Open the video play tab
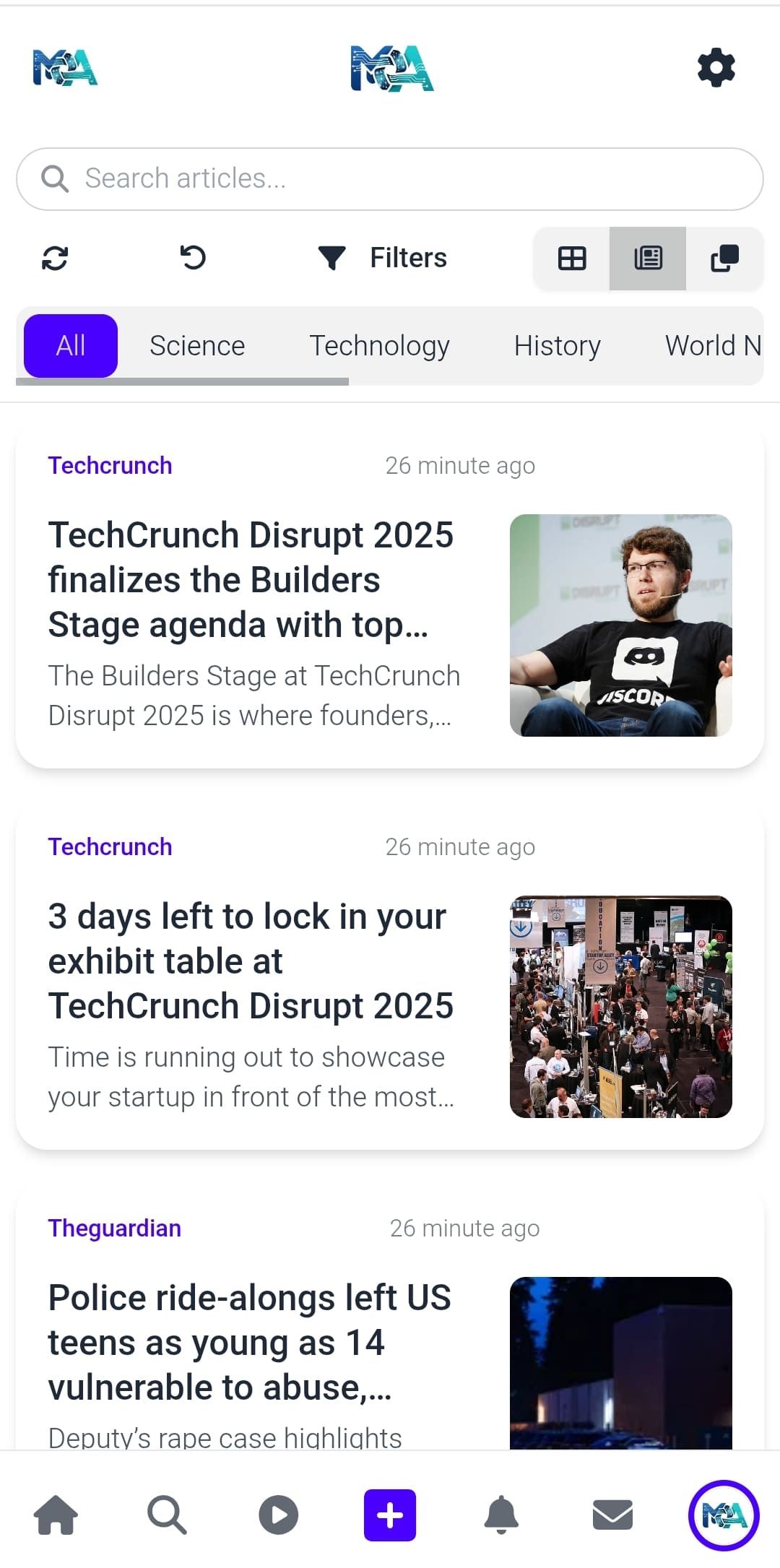 tap(279, 1515)
